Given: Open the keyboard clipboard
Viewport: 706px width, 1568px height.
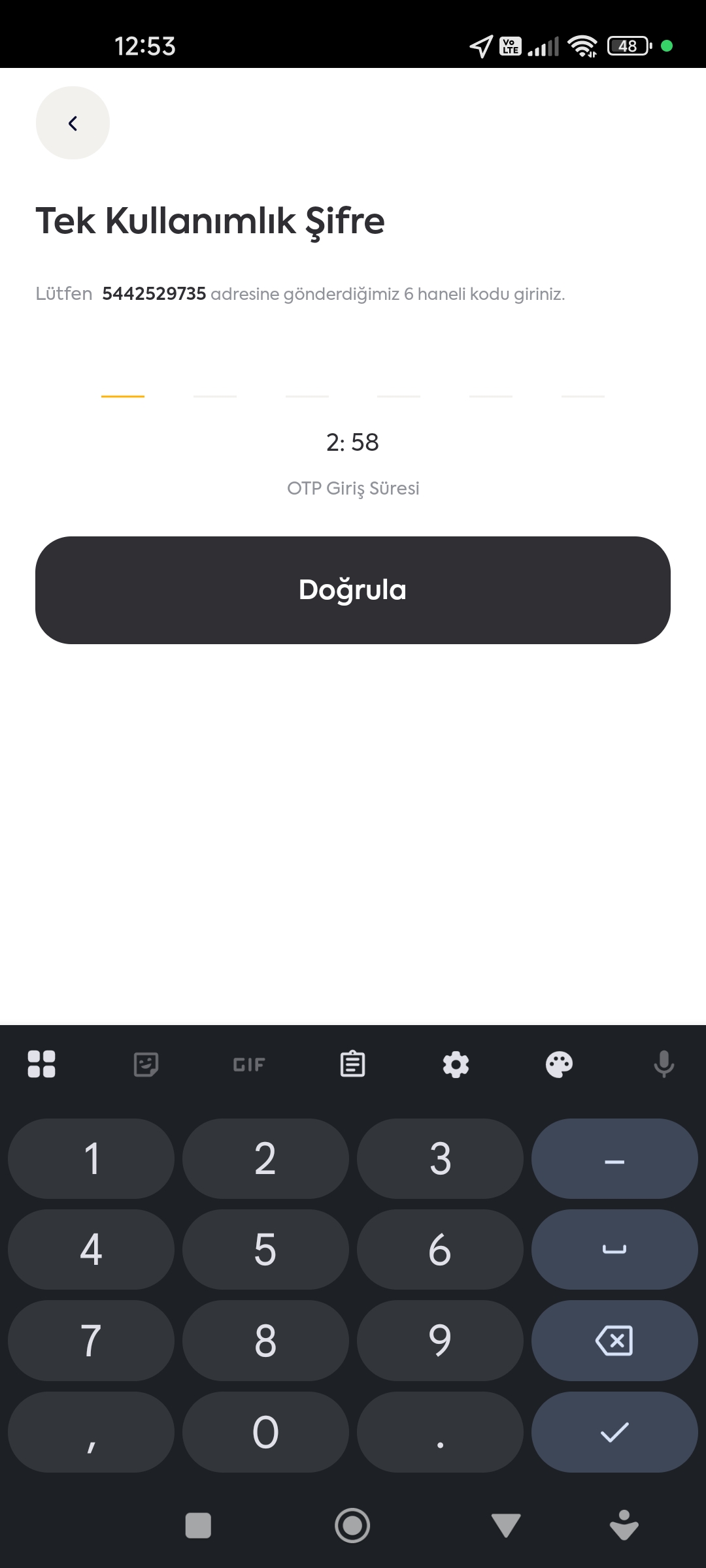Looking at the screenshot, I should (x=352, y=1064).
